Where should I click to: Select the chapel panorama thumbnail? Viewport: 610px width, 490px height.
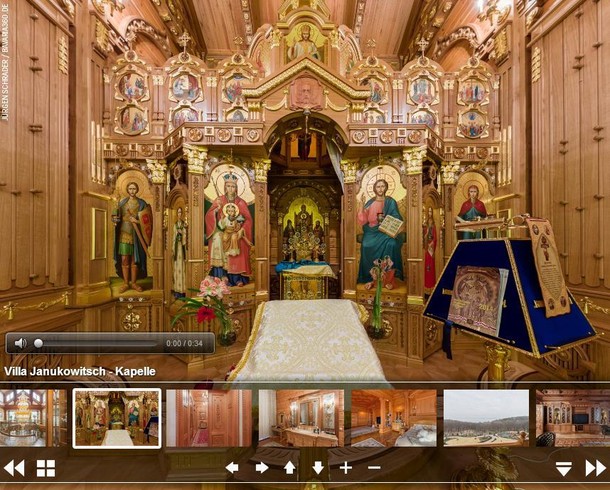coord(117,418)
